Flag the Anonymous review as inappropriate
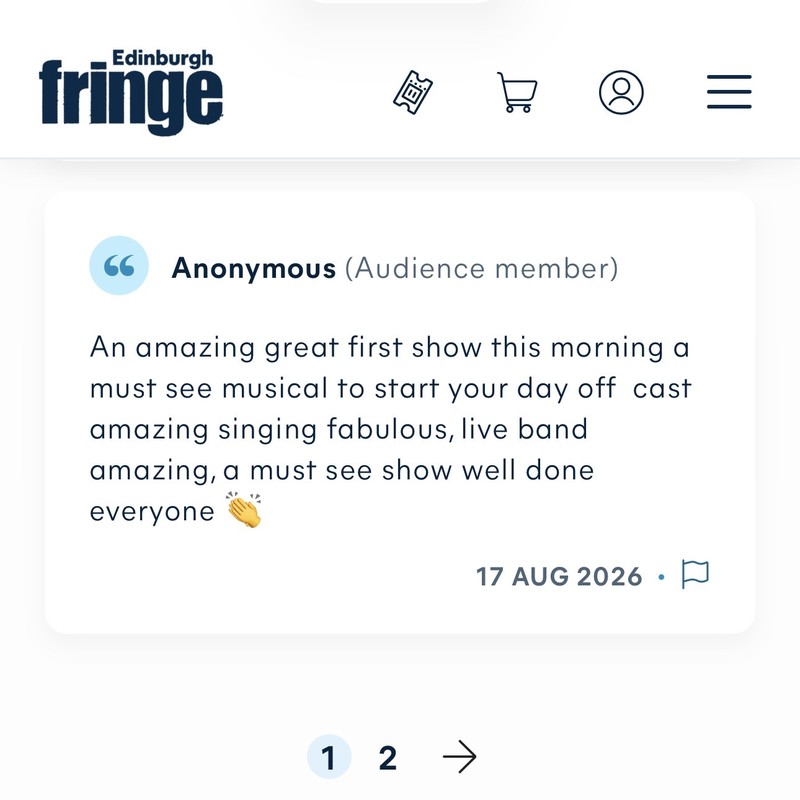The width and height of the screenshot is (800, 800). pyautogui.click(x=695, y=574)
